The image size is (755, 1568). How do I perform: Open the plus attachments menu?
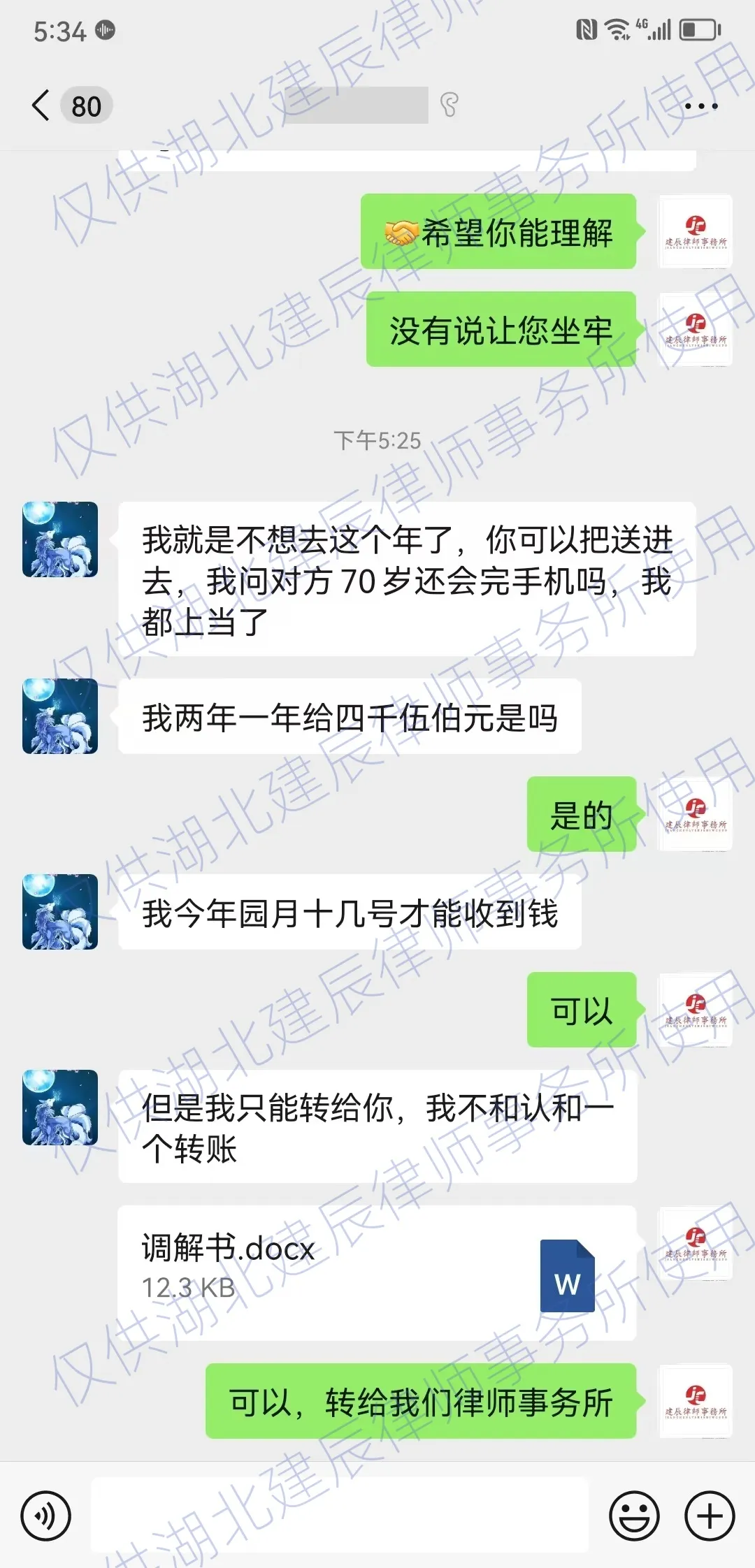click(x=710, y=1516)
